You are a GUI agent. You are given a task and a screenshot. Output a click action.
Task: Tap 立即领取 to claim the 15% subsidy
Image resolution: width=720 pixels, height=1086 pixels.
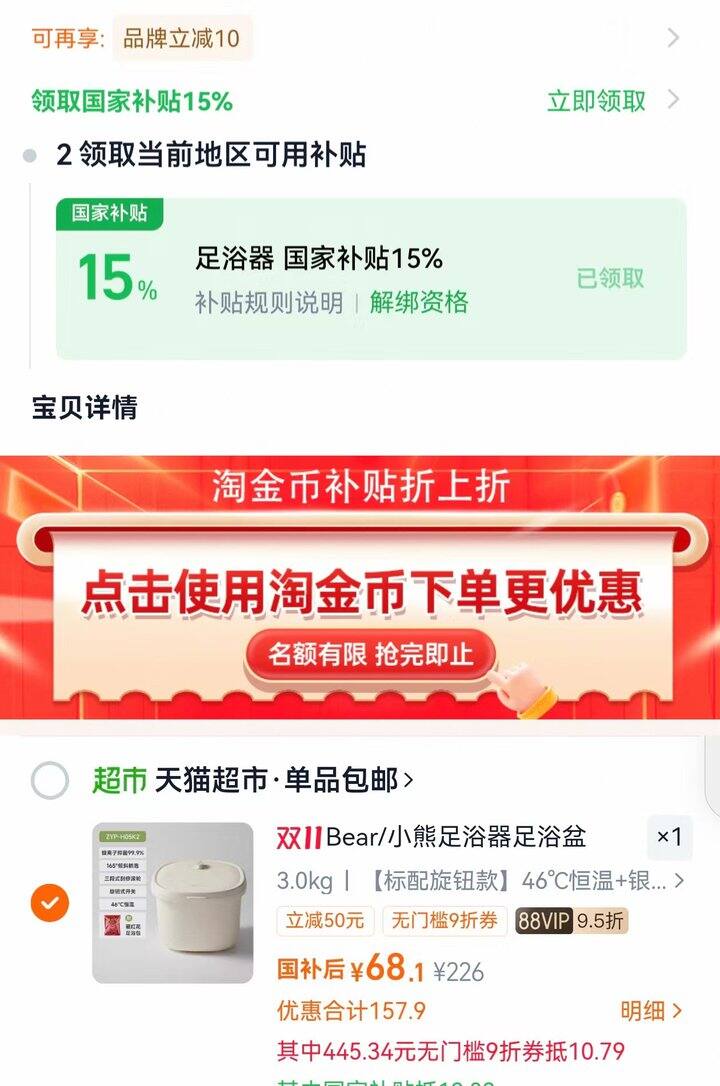[x=597, y=101]
